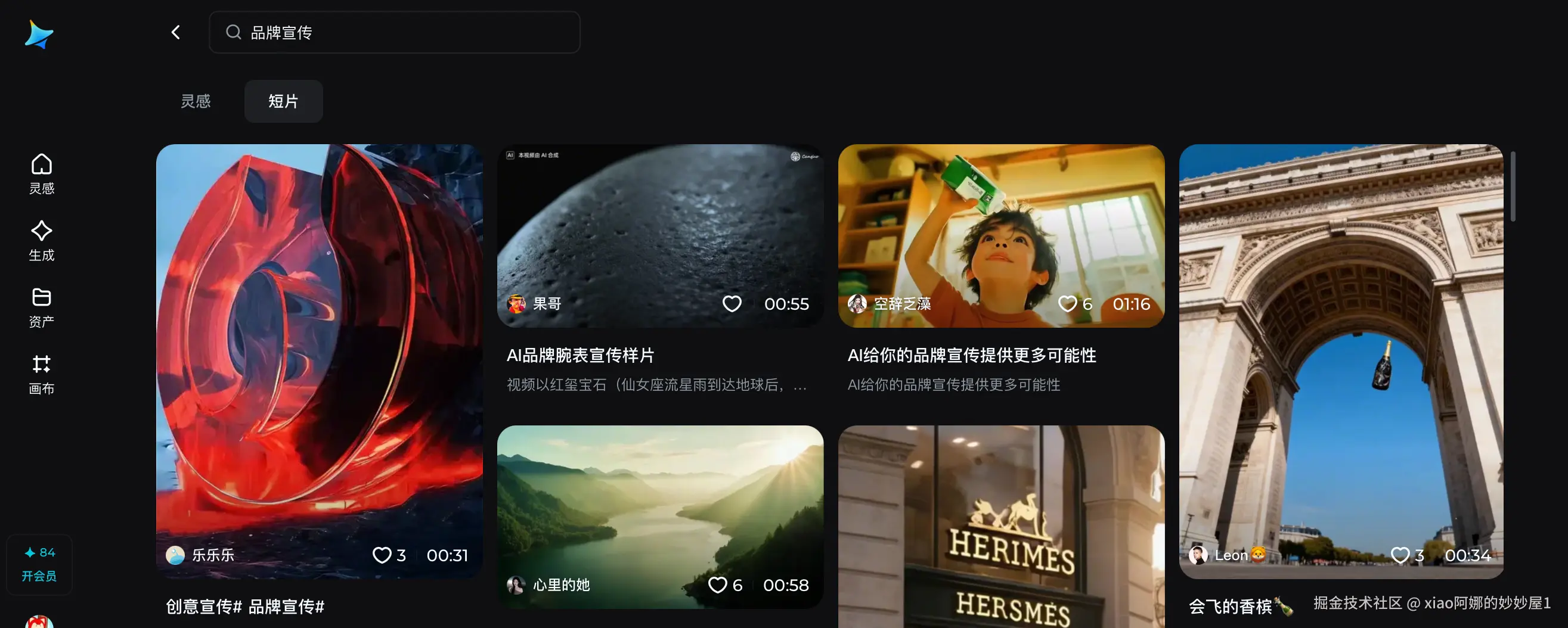Tap the 开会员 membership button
Screen dimensions: 1568x628
[39, 575]
